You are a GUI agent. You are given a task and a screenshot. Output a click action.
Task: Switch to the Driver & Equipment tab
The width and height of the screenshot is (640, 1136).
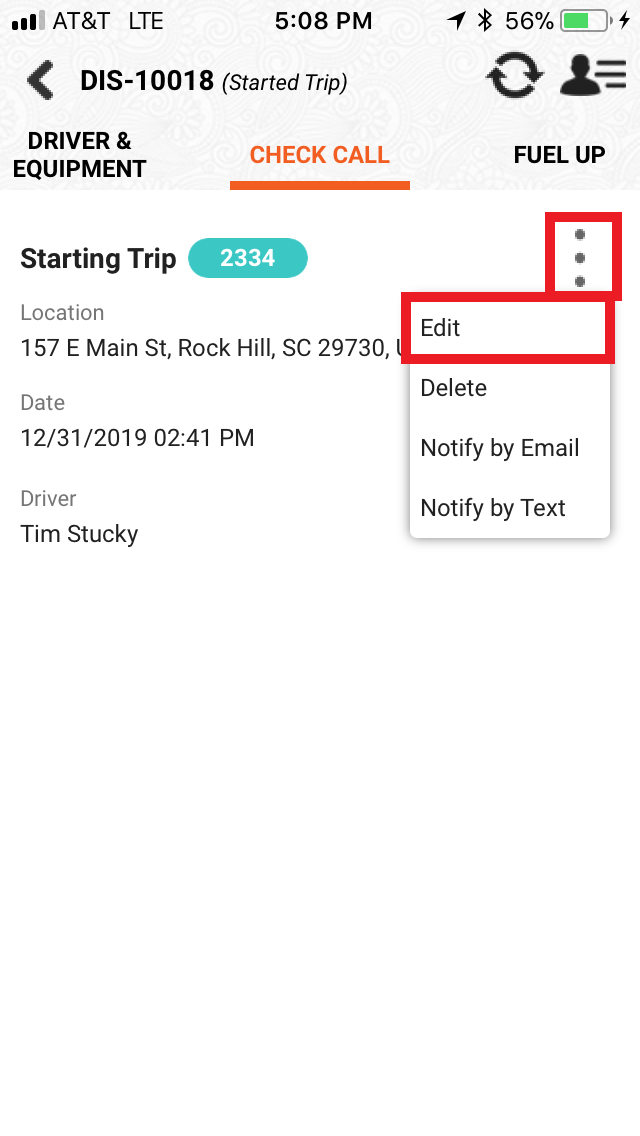[80, 155]
